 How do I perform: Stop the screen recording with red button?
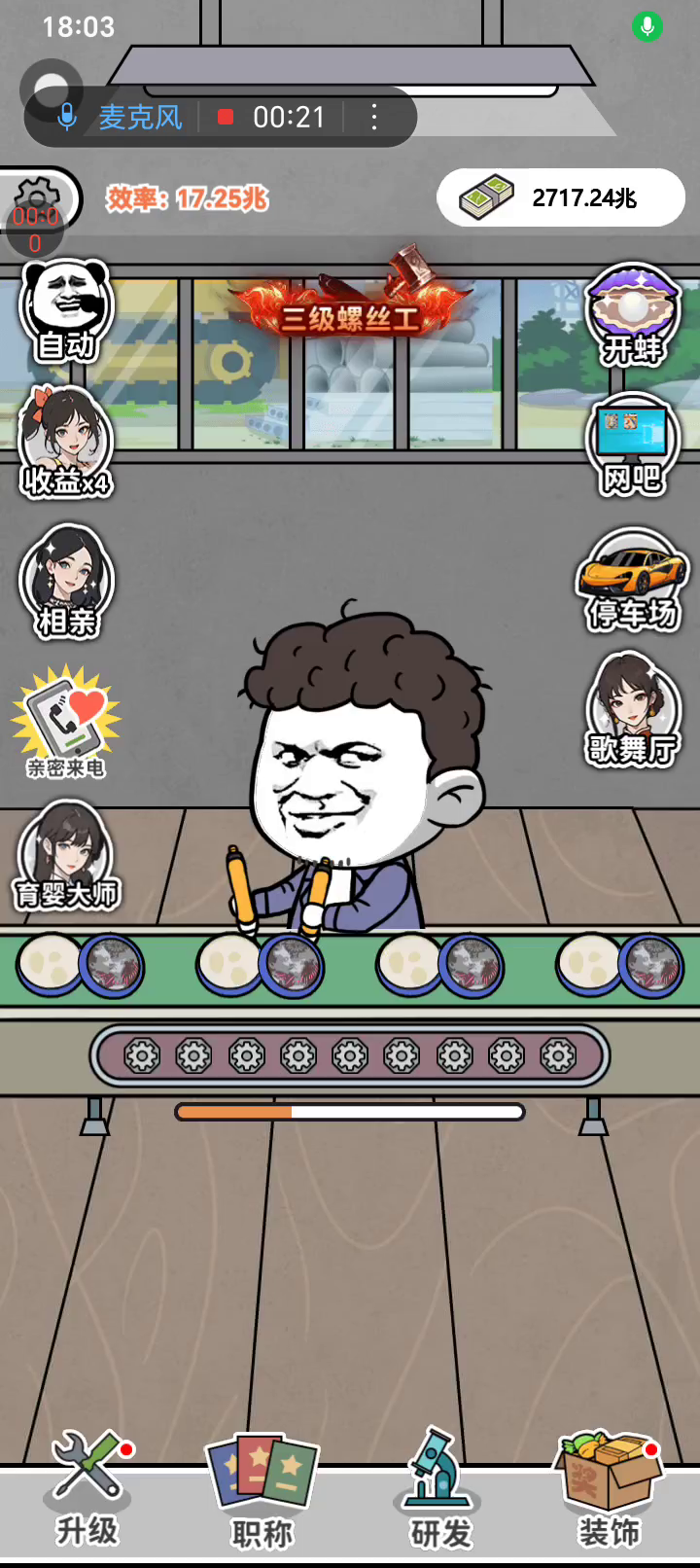tap(226, 118)
